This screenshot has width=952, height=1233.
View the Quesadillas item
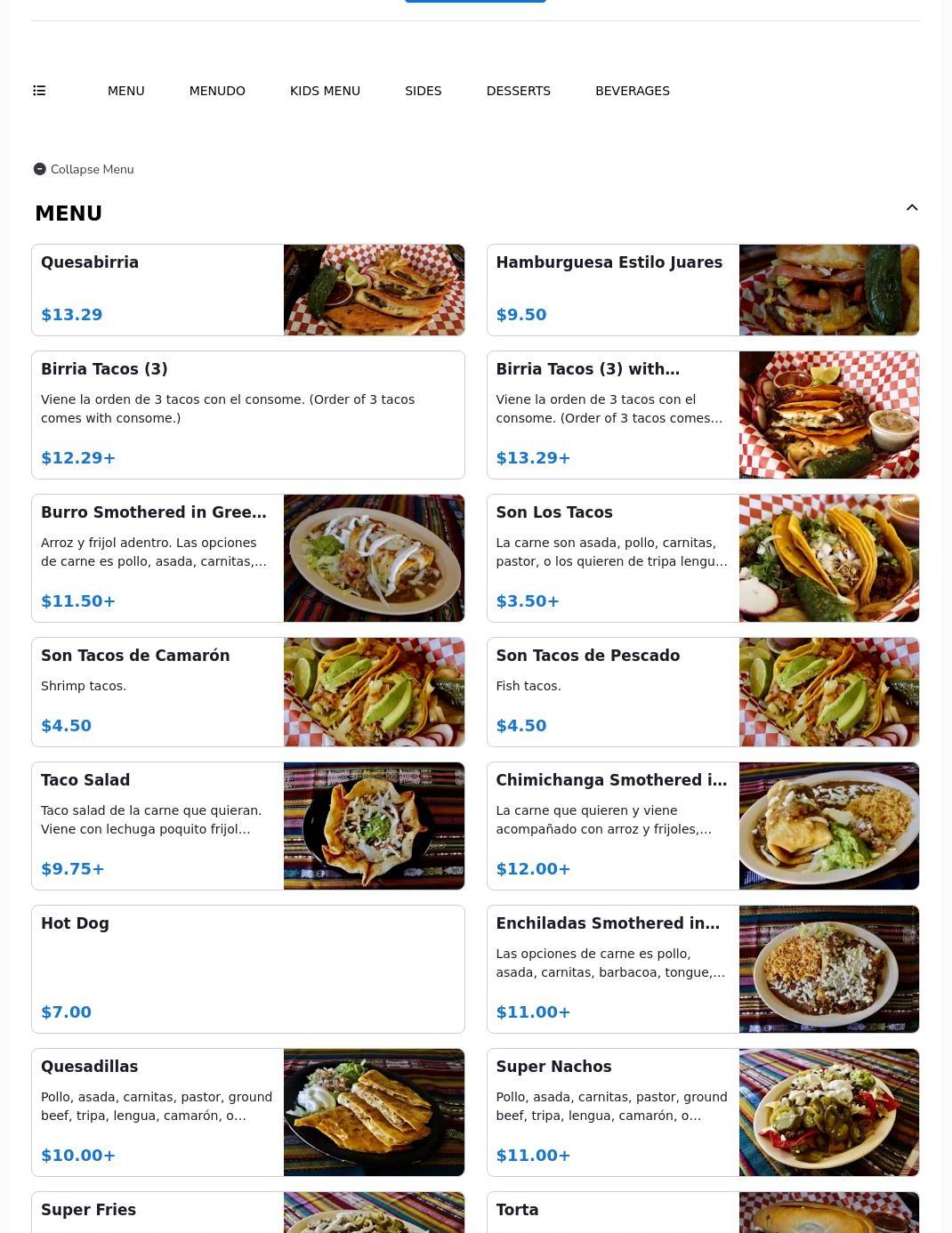pyautogui.click(x=247, y=1112)
